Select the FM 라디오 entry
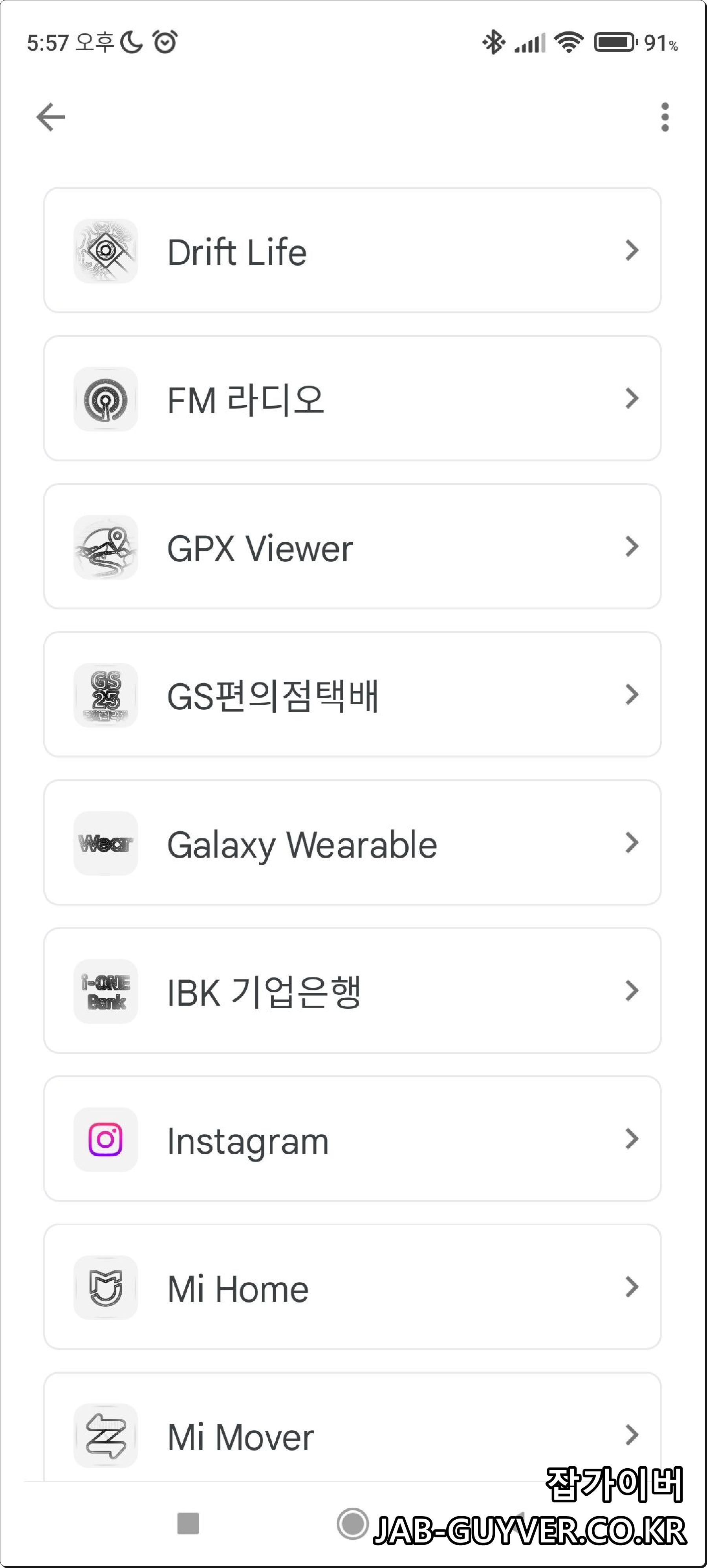Screen dimensions: 707x1568 tap(352, 399)
